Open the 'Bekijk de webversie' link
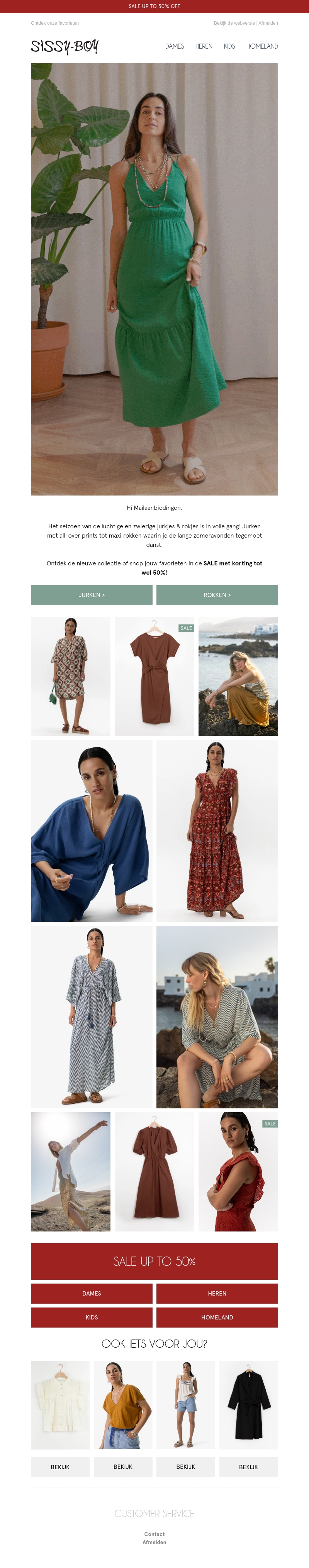309x1568 pixels. (x=234, y=23)
